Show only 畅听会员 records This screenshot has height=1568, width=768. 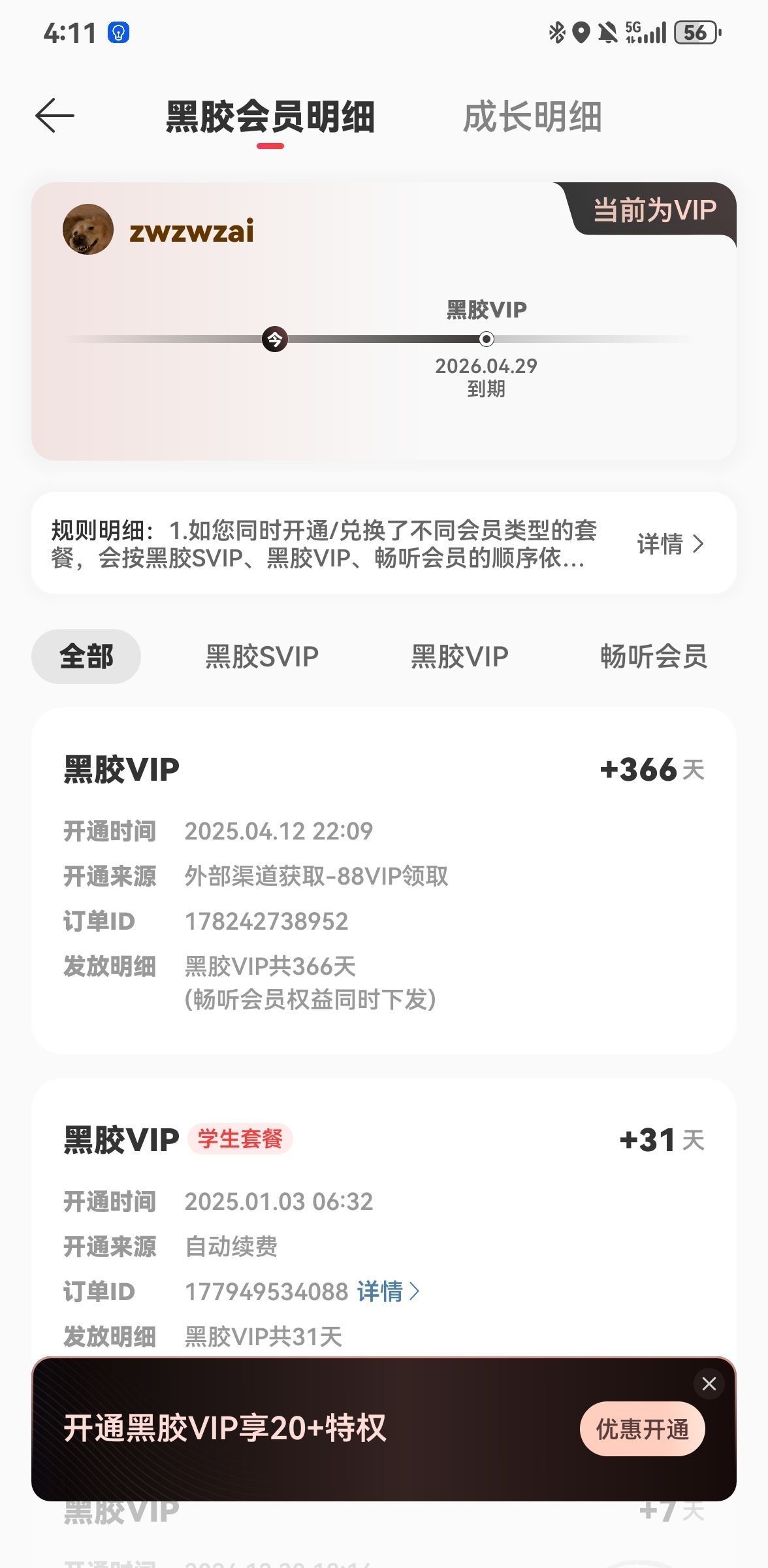(653, 657)
